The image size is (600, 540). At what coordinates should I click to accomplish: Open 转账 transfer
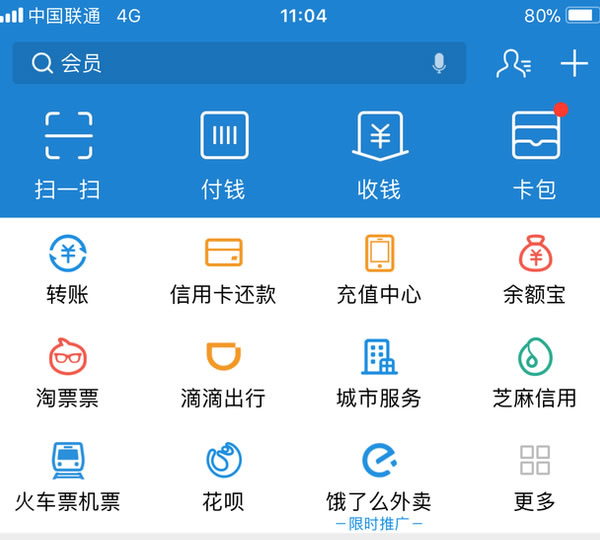[x=68, y=268]
